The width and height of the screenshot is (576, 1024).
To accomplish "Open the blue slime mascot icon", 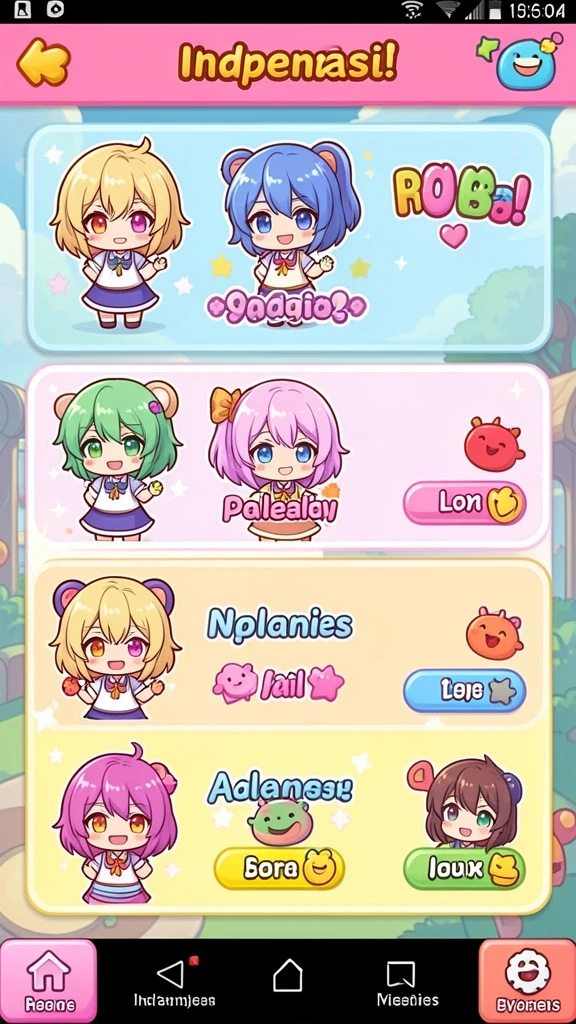I will point(523,62).
